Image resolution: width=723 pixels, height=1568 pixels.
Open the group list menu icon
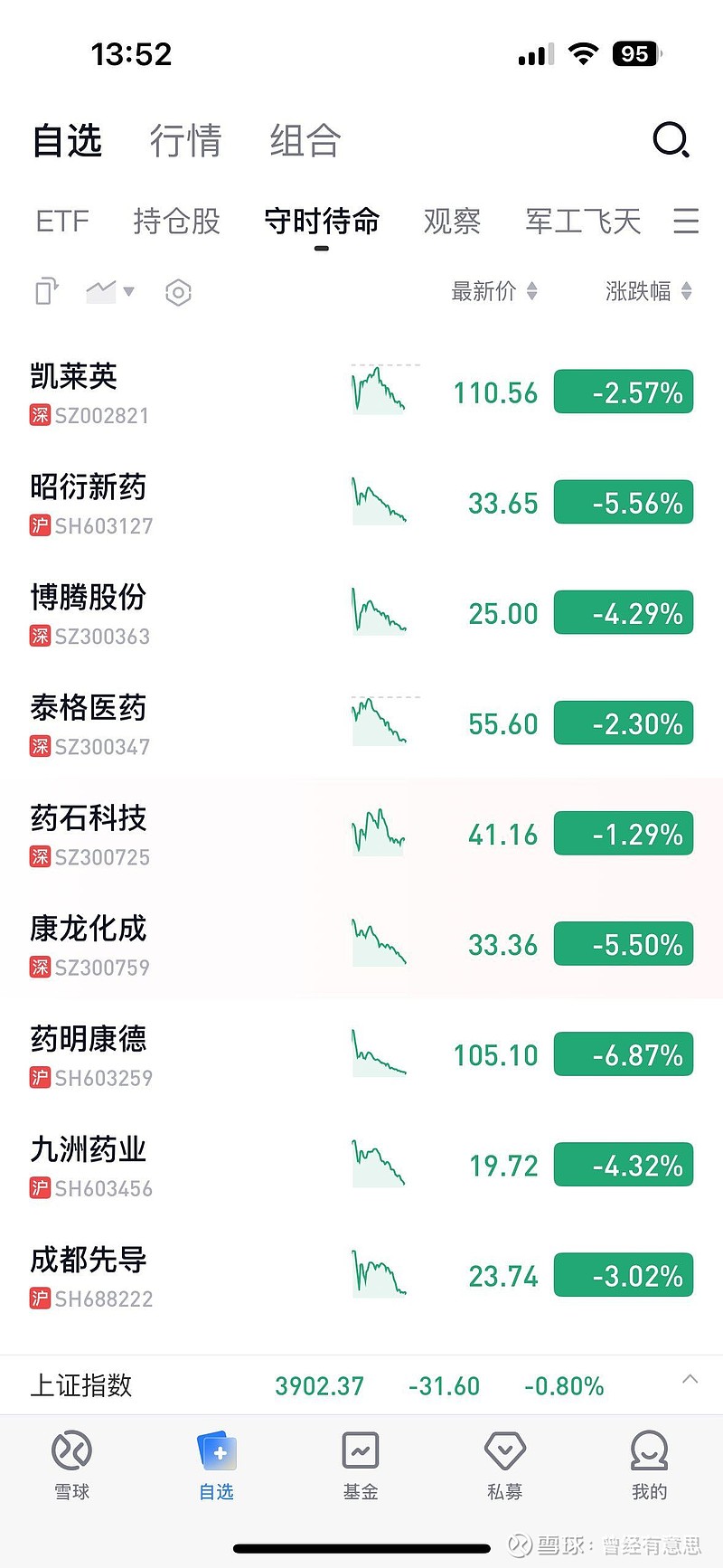tap(686, 221)
